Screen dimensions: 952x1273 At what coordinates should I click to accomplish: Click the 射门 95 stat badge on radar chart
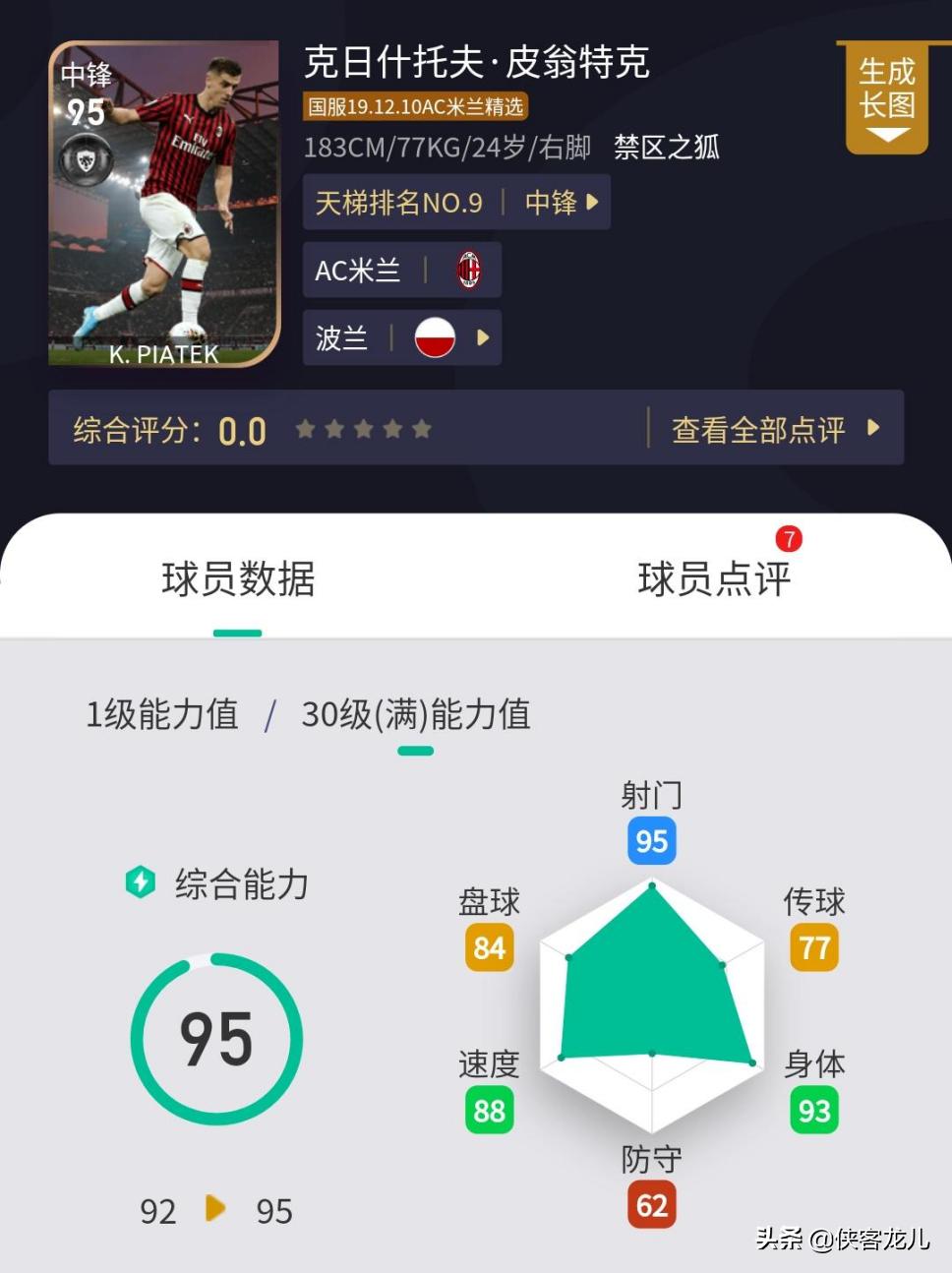point(651,840)
